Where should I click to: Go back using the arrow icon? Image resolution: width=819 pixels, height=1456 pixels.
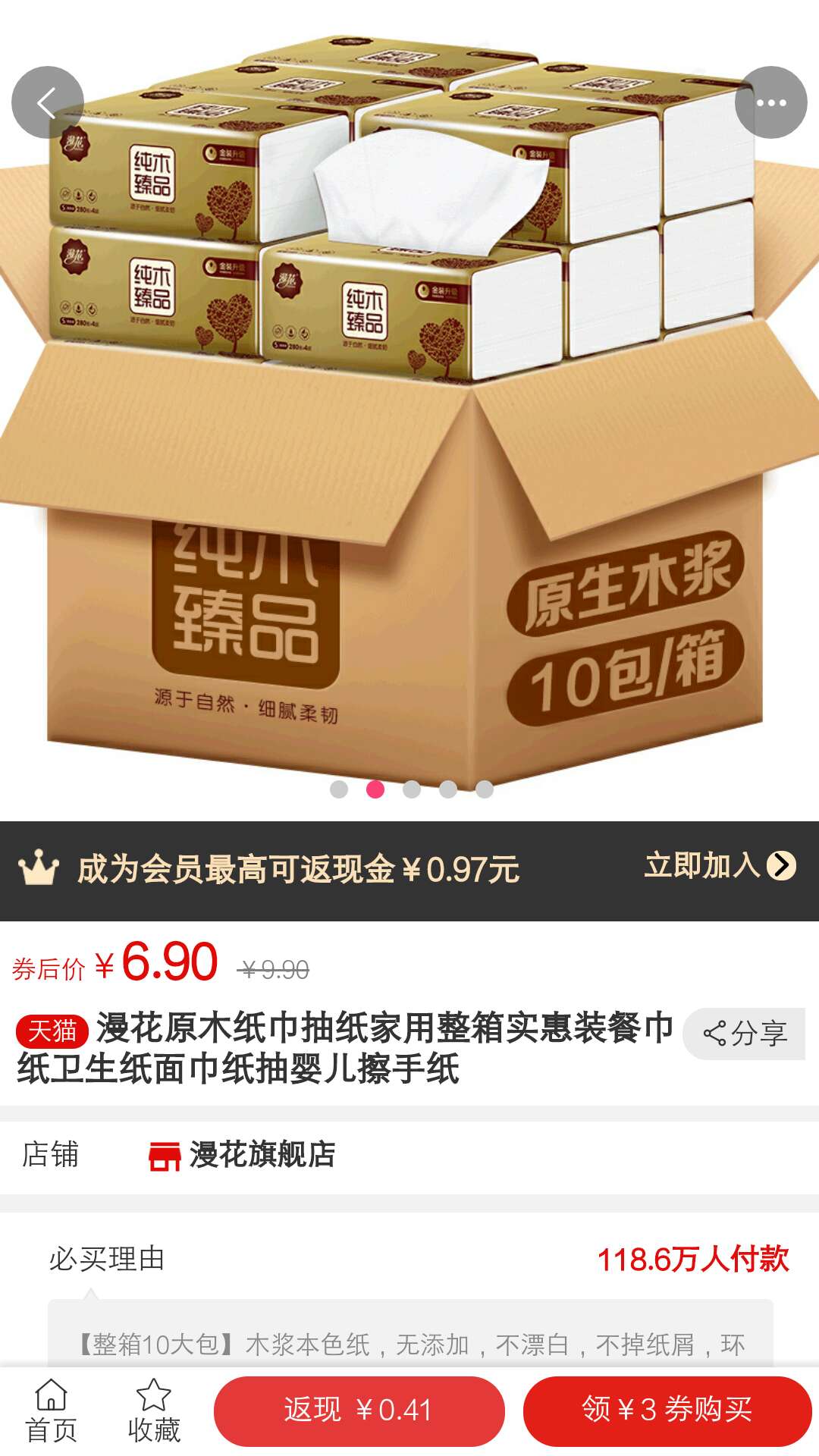[47, 102]
